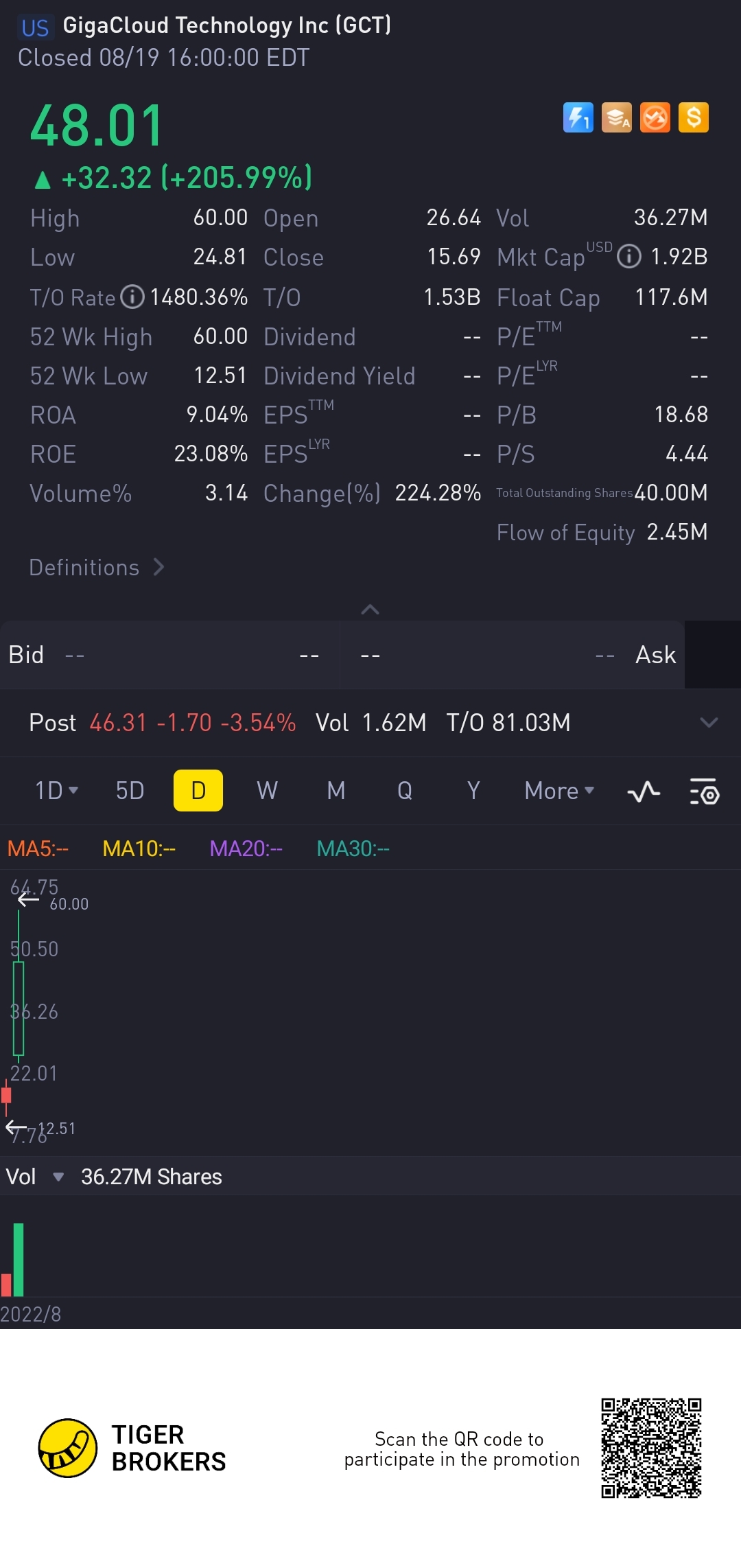Image resolution: width=741 pixels, height=1568 pixels.
Task: Show info about Mkt Cap
Action: coord(629,257)
